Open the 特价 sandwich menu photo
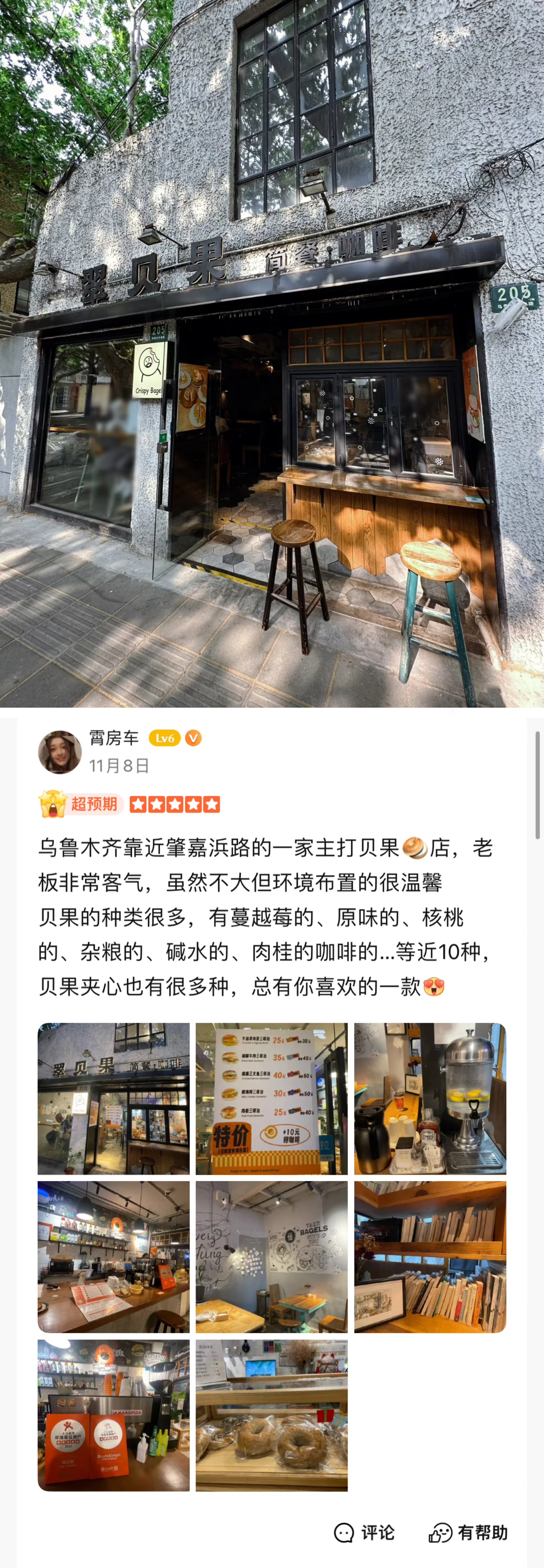Viewport: 544px width, 1568px height. (271, 1098)
